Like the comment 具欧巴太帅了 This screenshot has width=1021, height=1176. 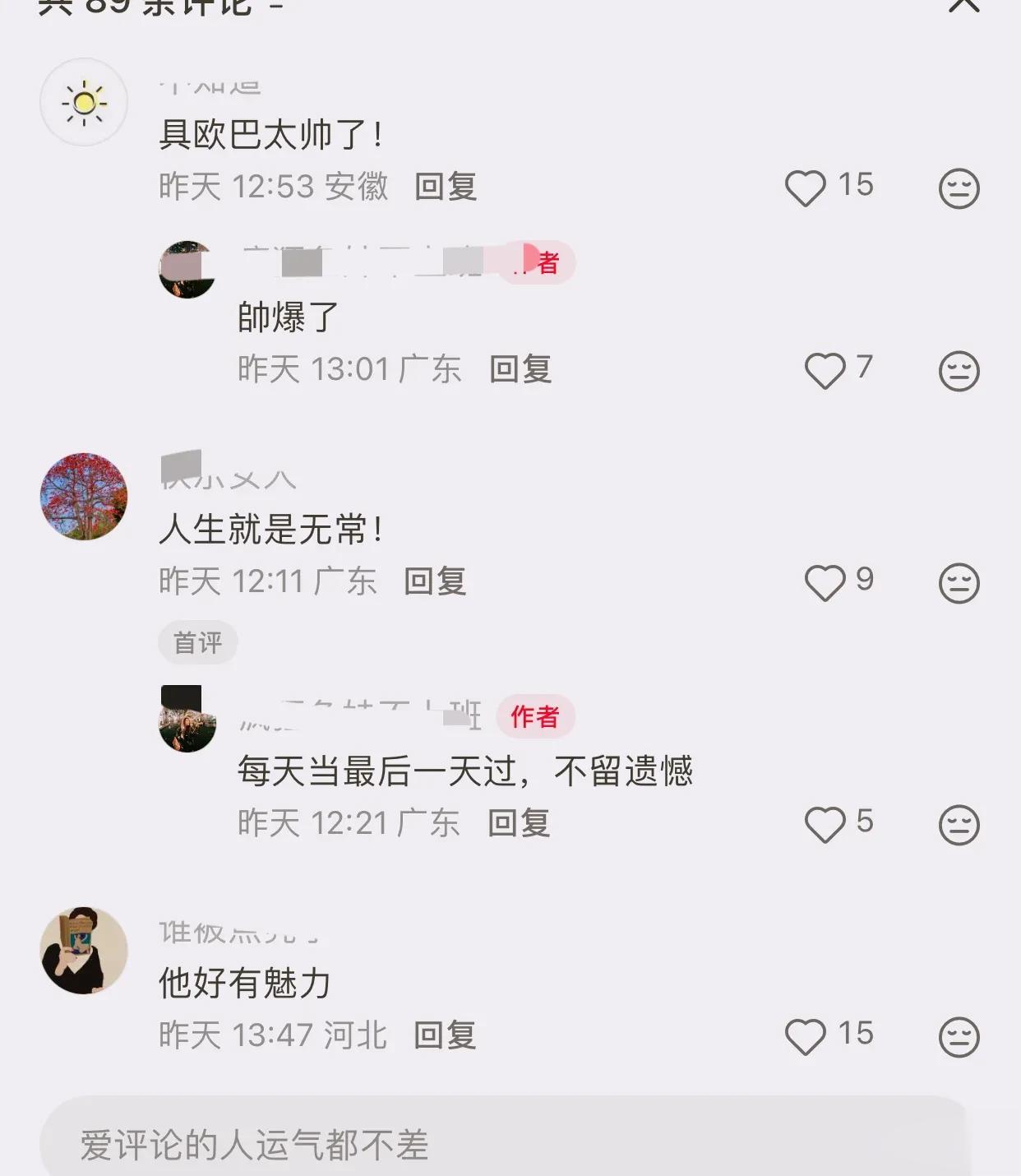point(806,188)
